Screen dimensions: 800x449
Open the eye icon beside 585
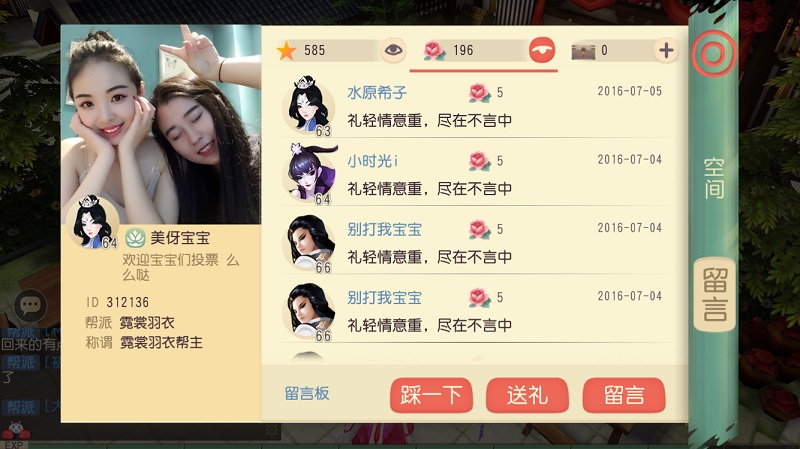point(393,50)
